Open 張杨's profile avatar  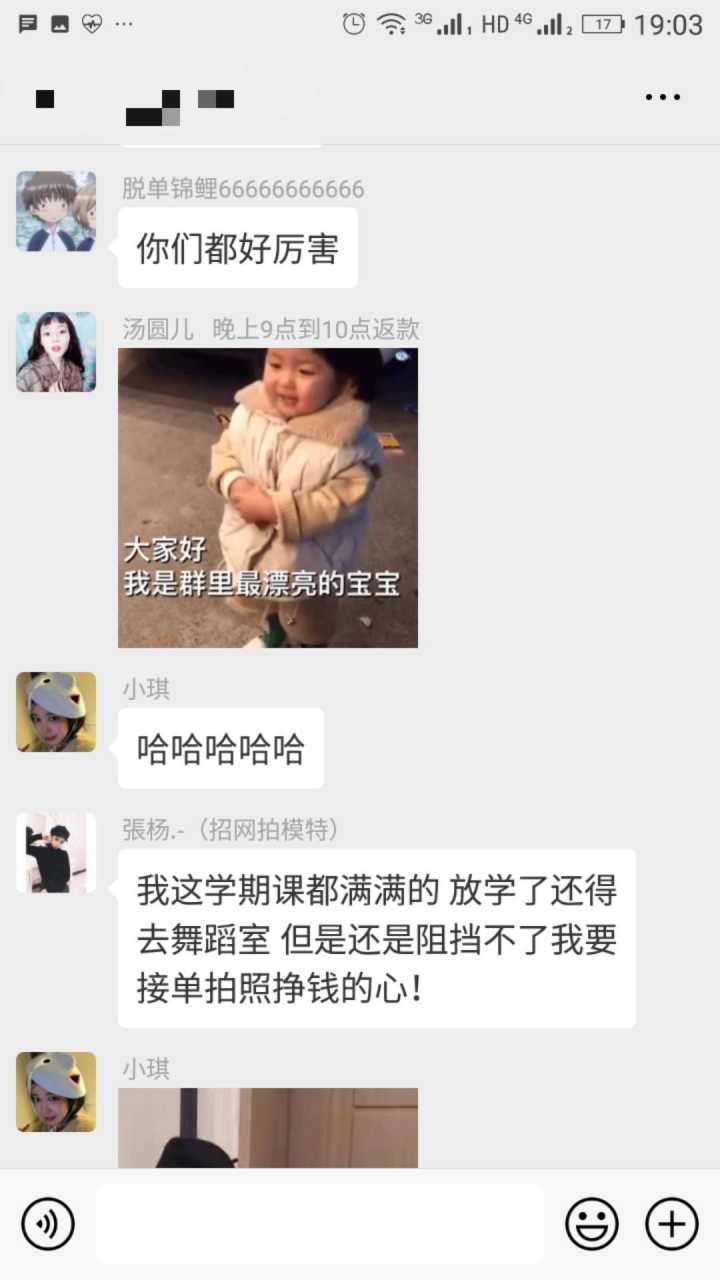[x=56, y=852]
